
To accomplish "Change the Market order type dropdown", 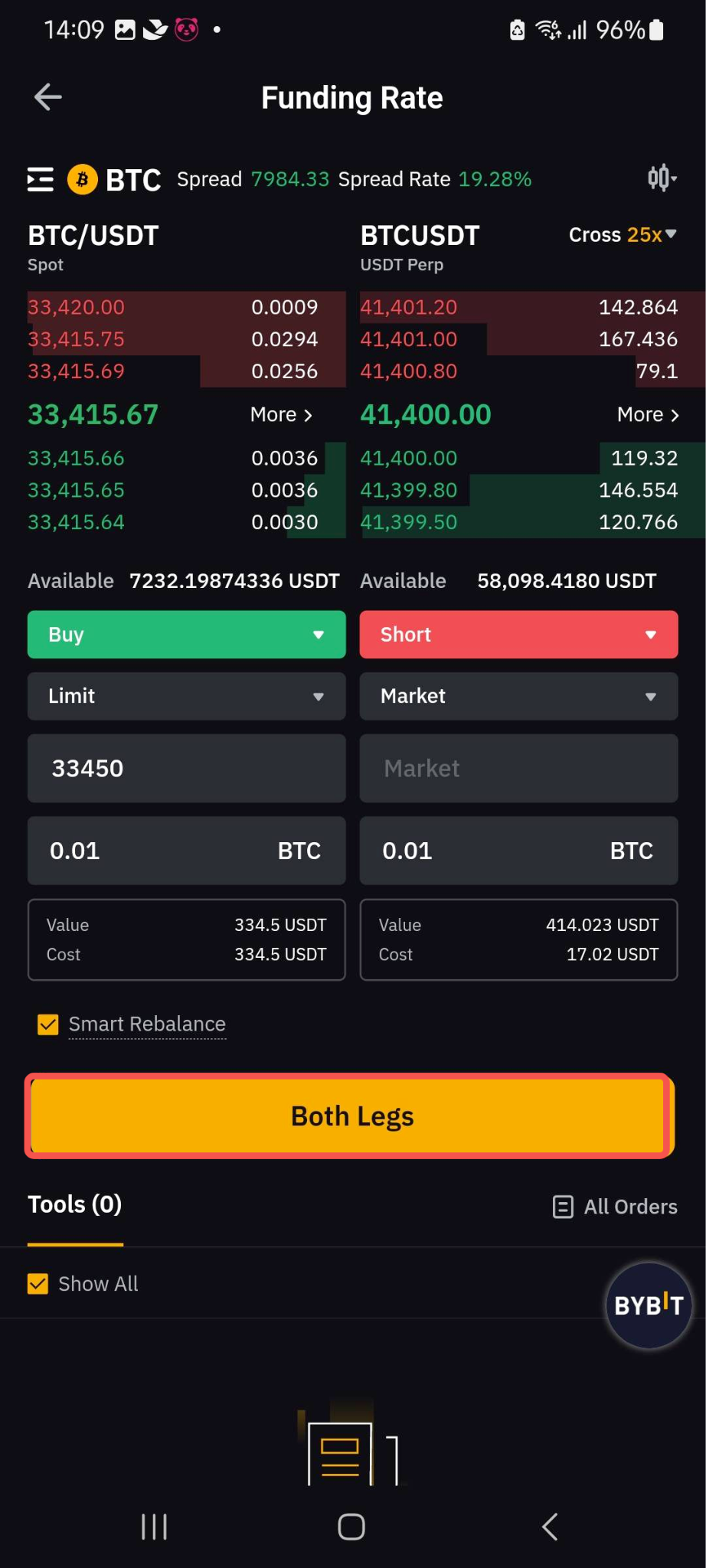I will pos(519,696).
